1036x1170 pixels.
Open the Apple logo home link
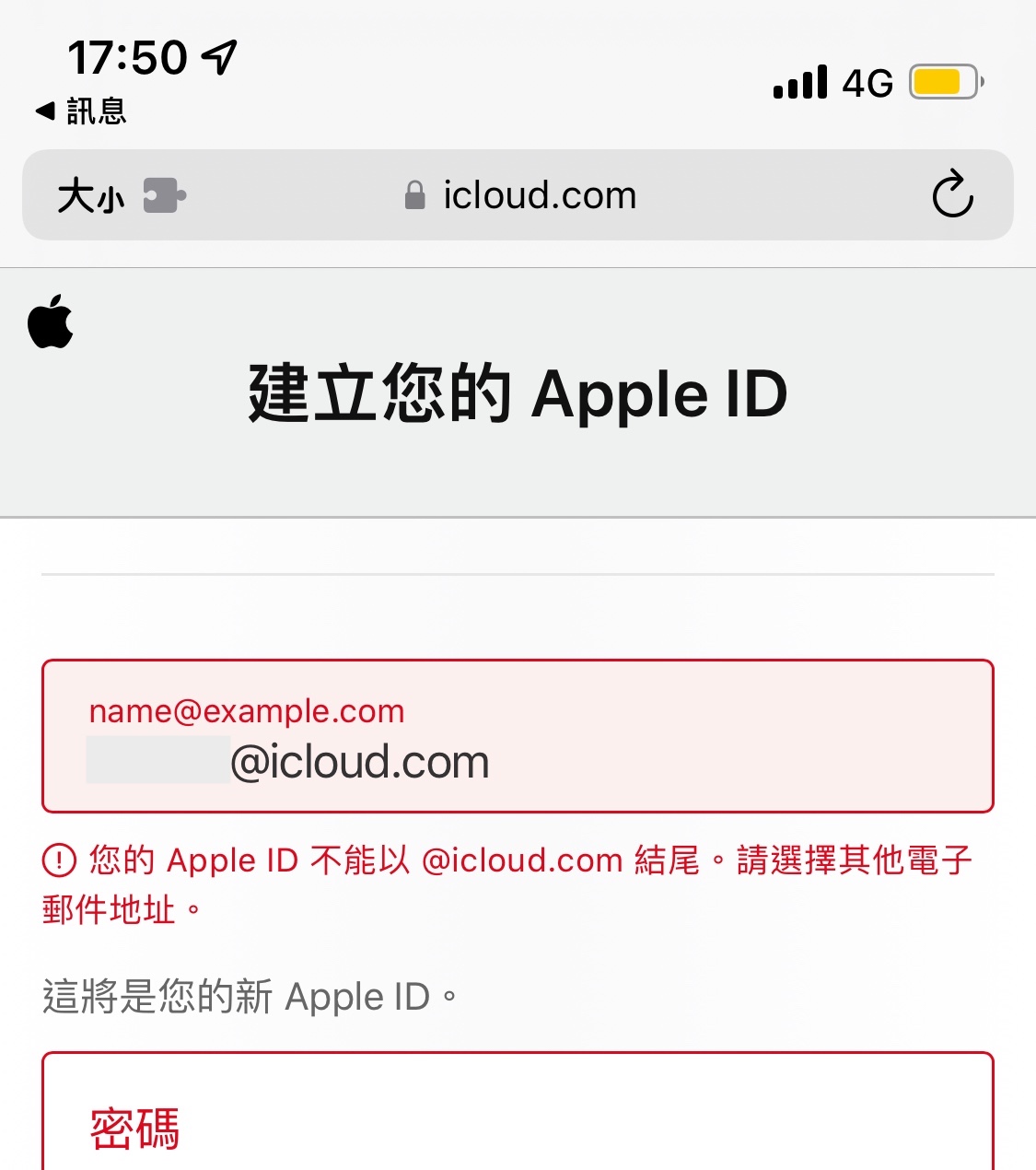(51, 322)
